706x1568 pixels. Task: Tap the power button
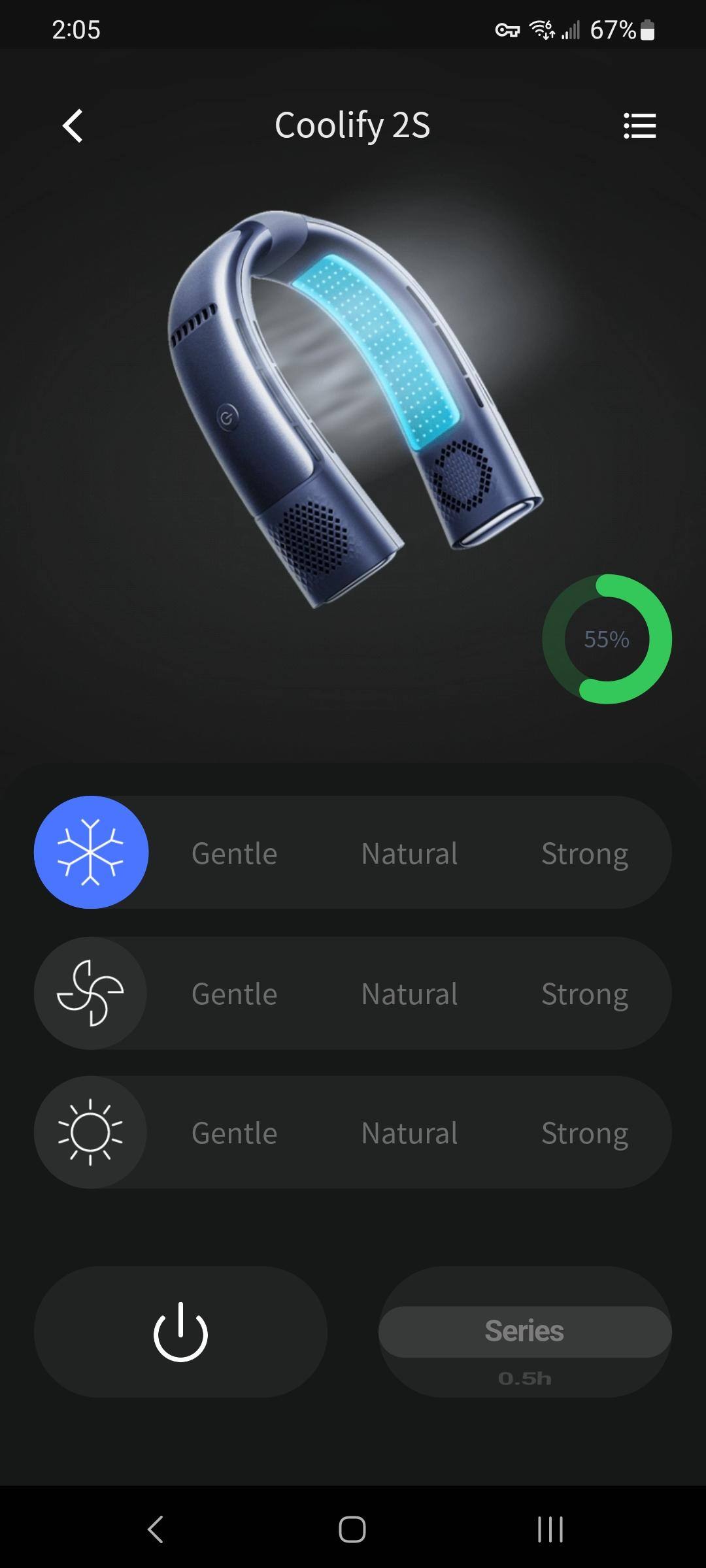pyautogui.click(x=180, y=1331)
